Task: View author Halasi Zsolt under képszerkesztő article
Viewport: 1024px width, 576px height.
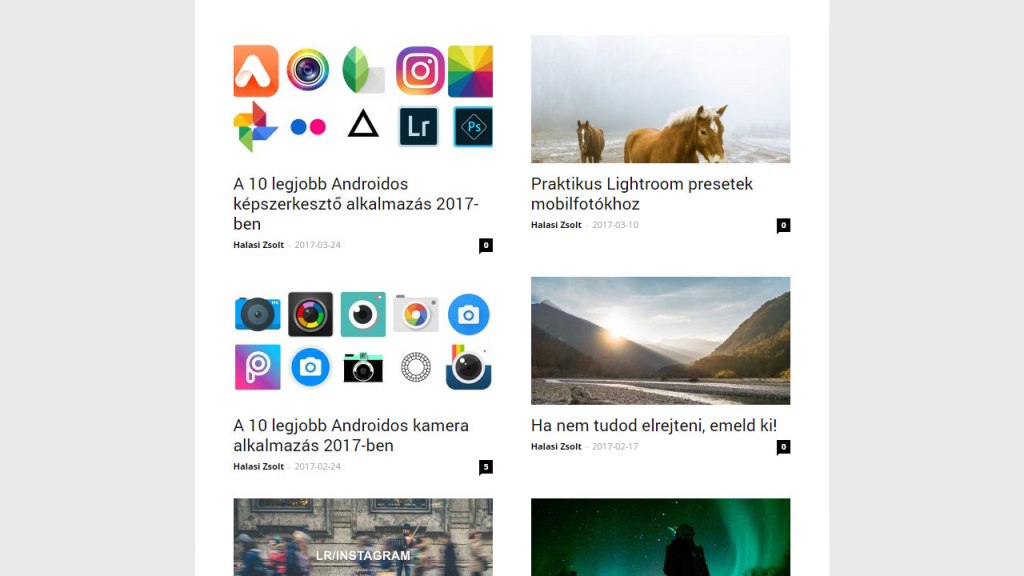Action: pyautogui.click(x=258, y=245)
